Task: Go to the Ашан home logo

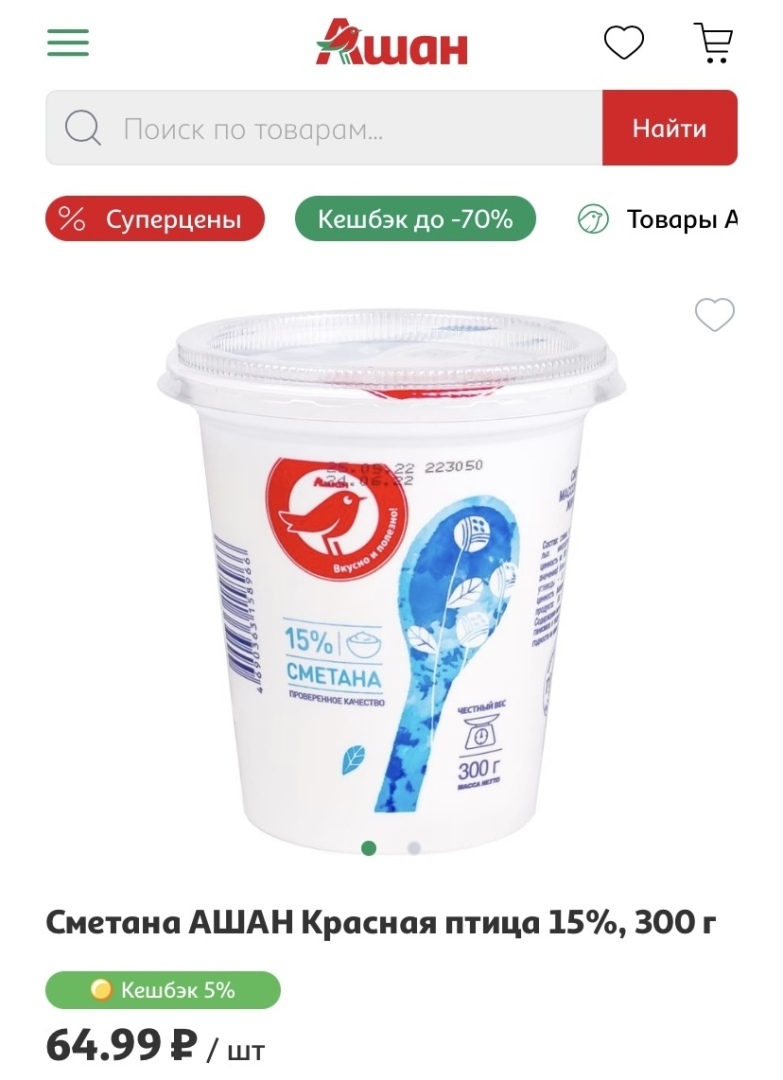Action: tap(392, 42)
